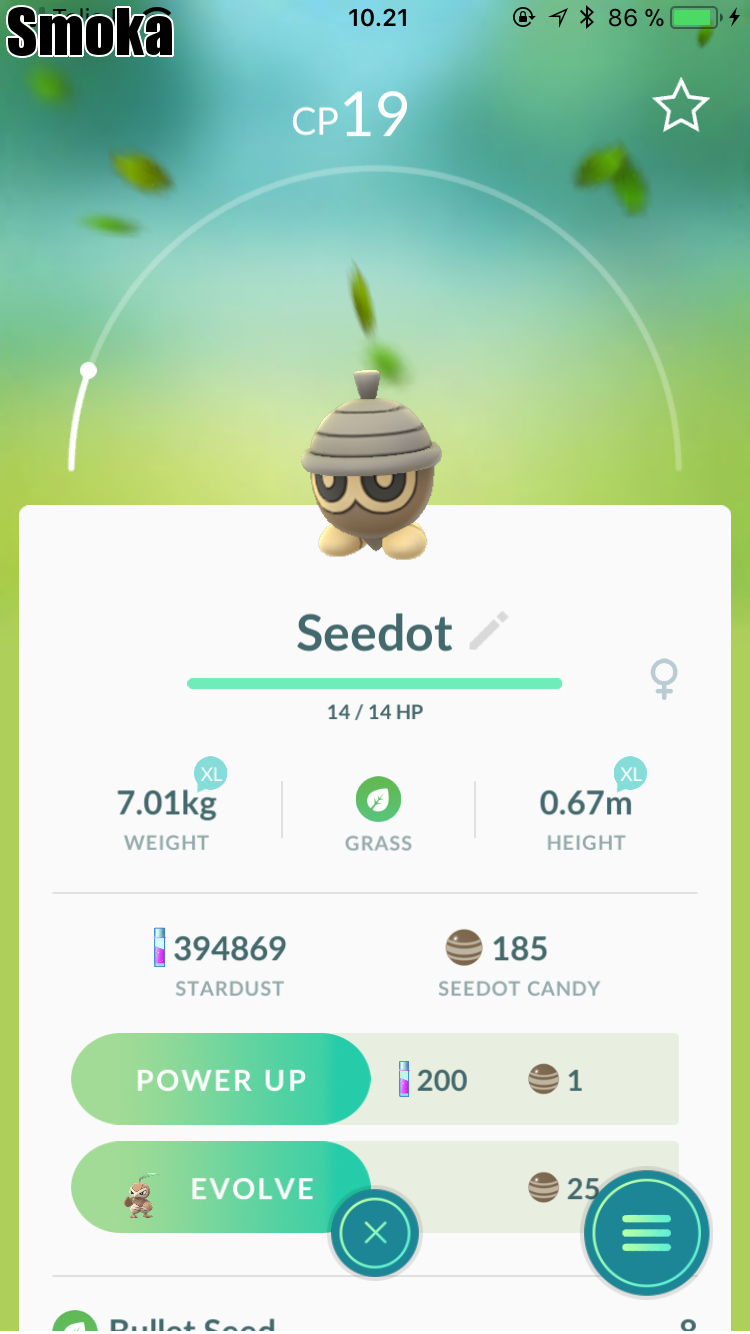The width and height of the screenshot is (750, 1334).
Task: Open the round menu button with three lines
Action: tap(646, 1233)
